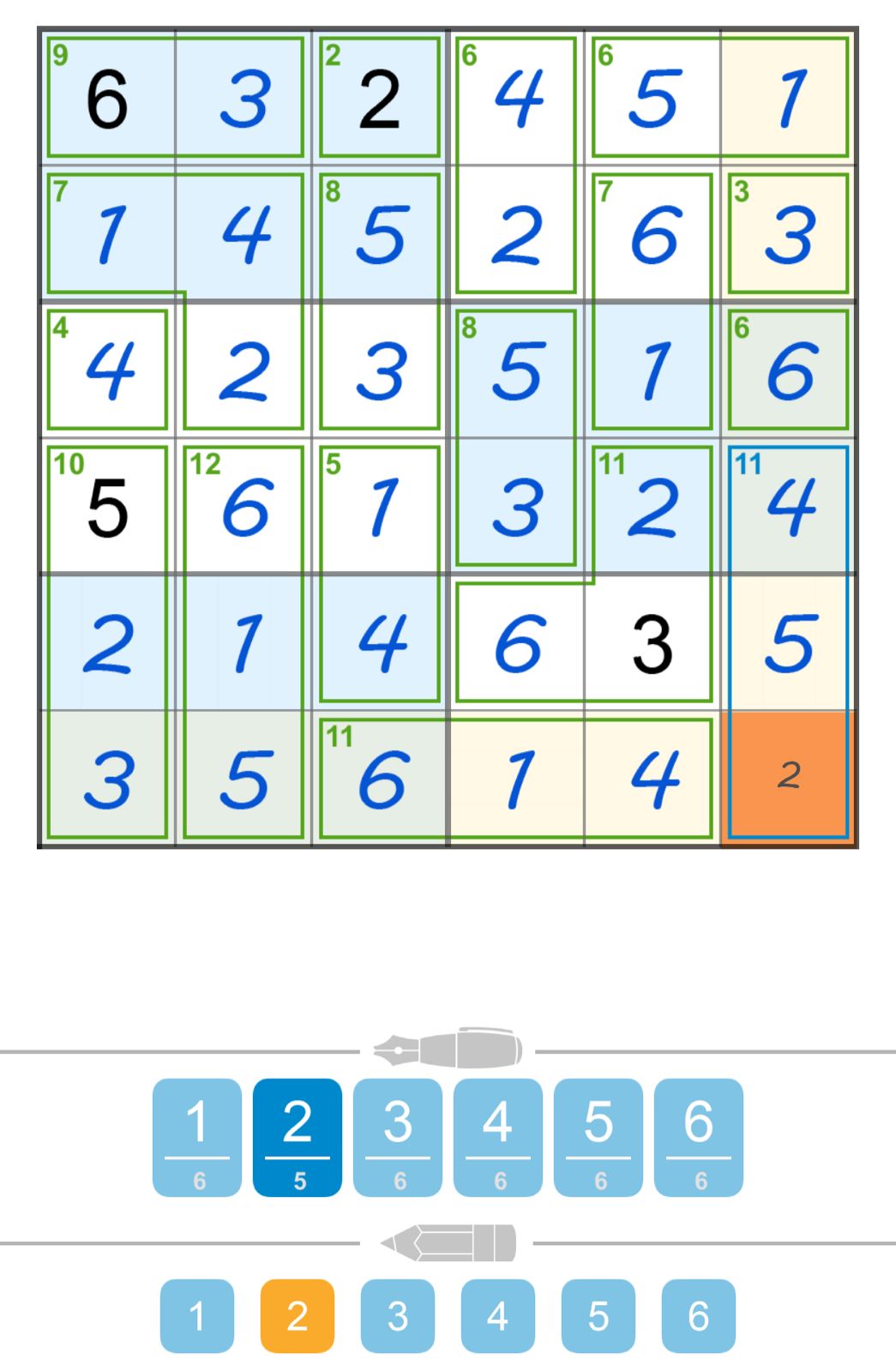Select the orange cell with pencil note 2
This screenshot has height=1372, width=896.
point(789,777)
